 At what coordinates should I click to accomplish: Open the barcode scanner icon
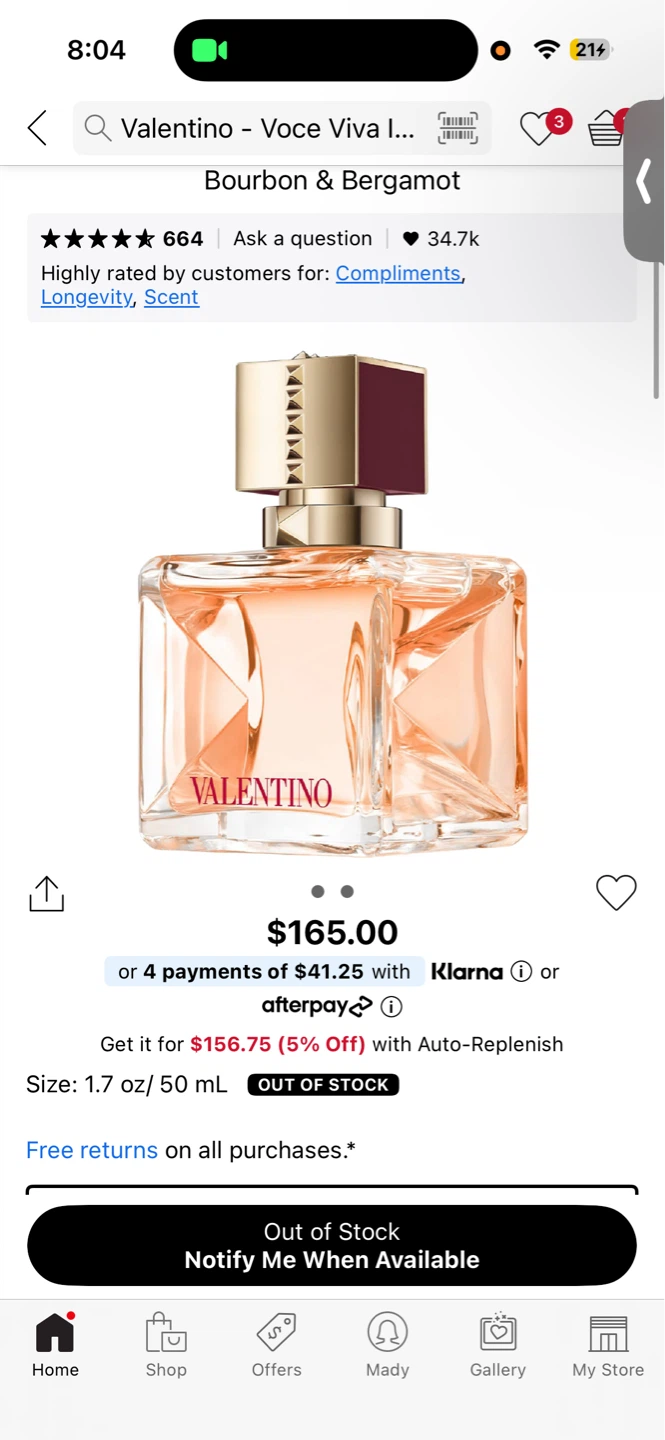(x=458, y=128)
